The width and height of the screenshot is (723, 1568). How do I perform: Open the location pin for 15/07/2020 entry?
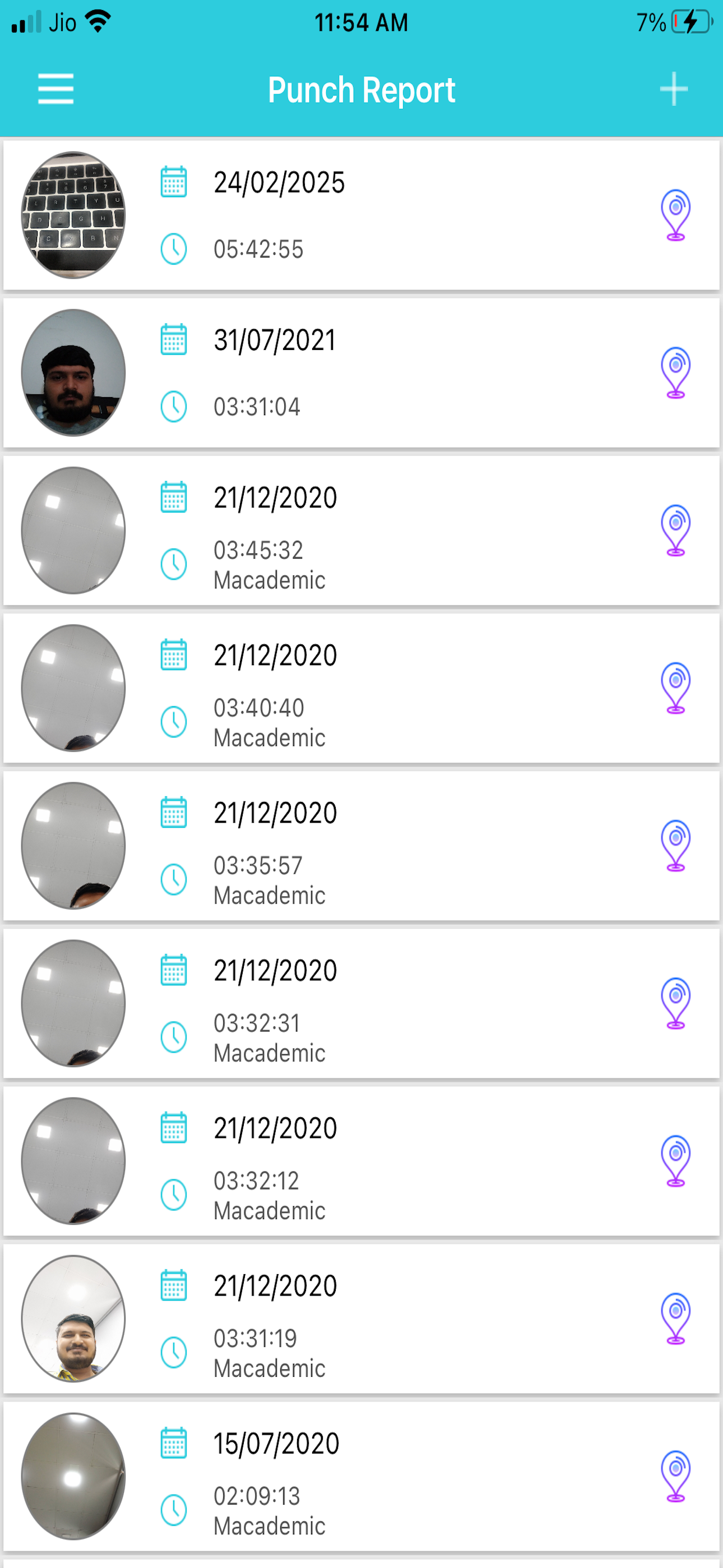674,1477
